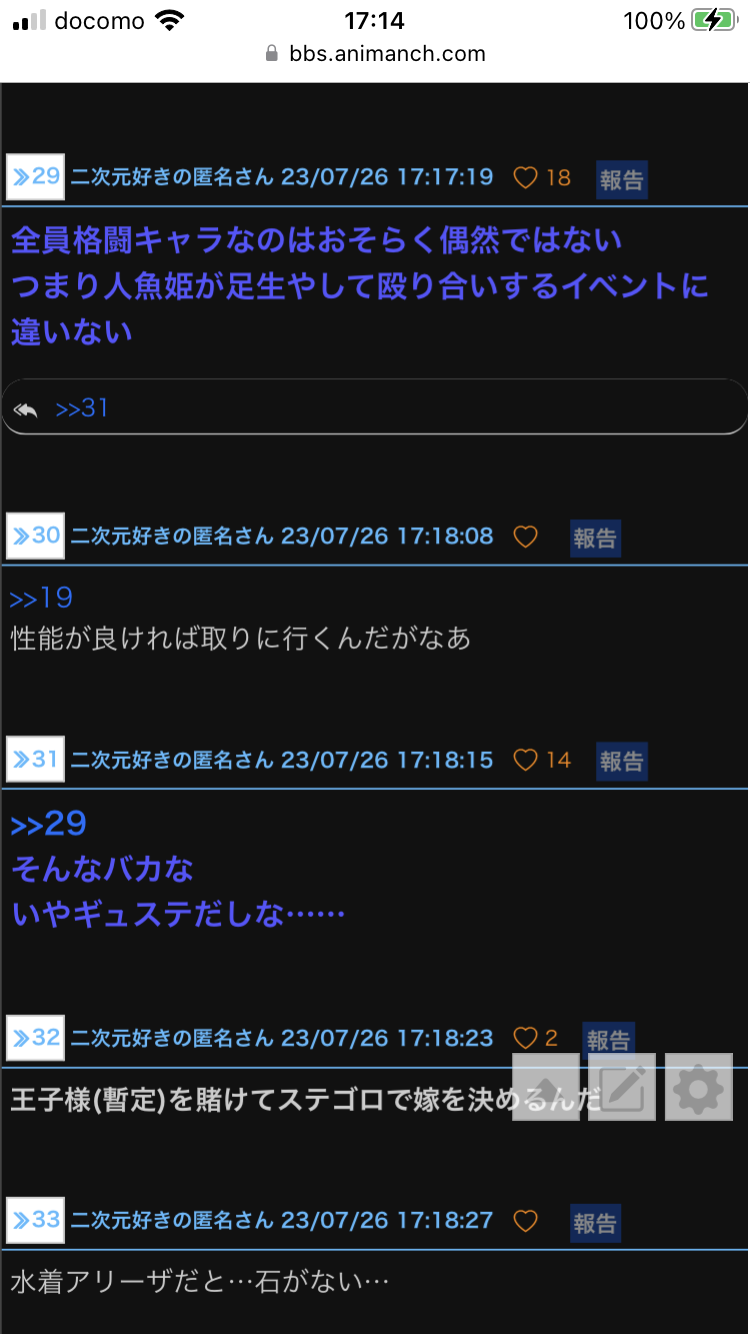Tap the >>29 post number button
The height and width of the screenshot is (1334, 750).
point(35,177)
